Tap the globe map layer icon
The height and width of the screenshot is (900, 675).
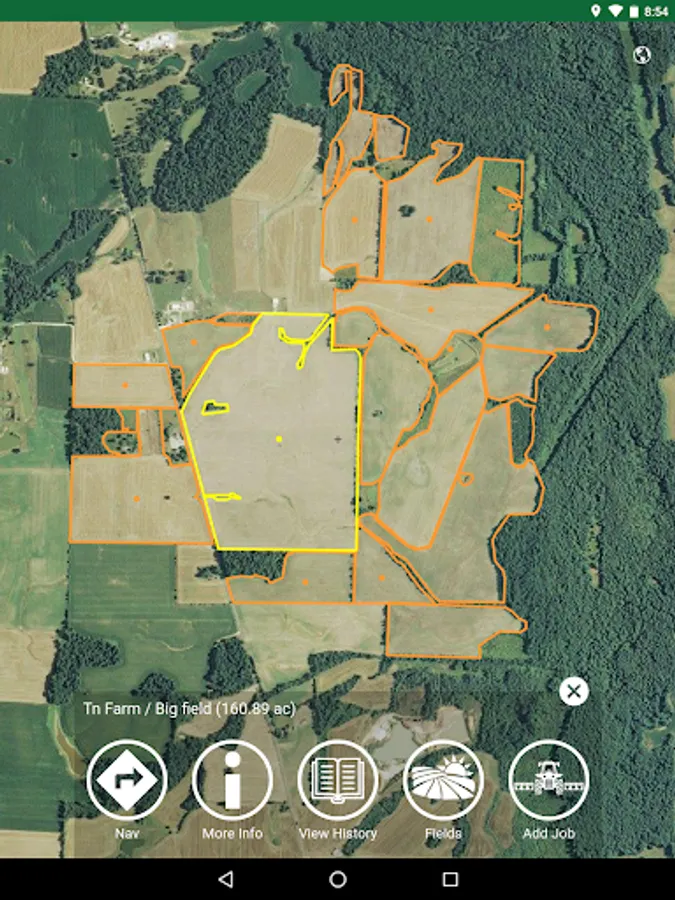(642, 55)
